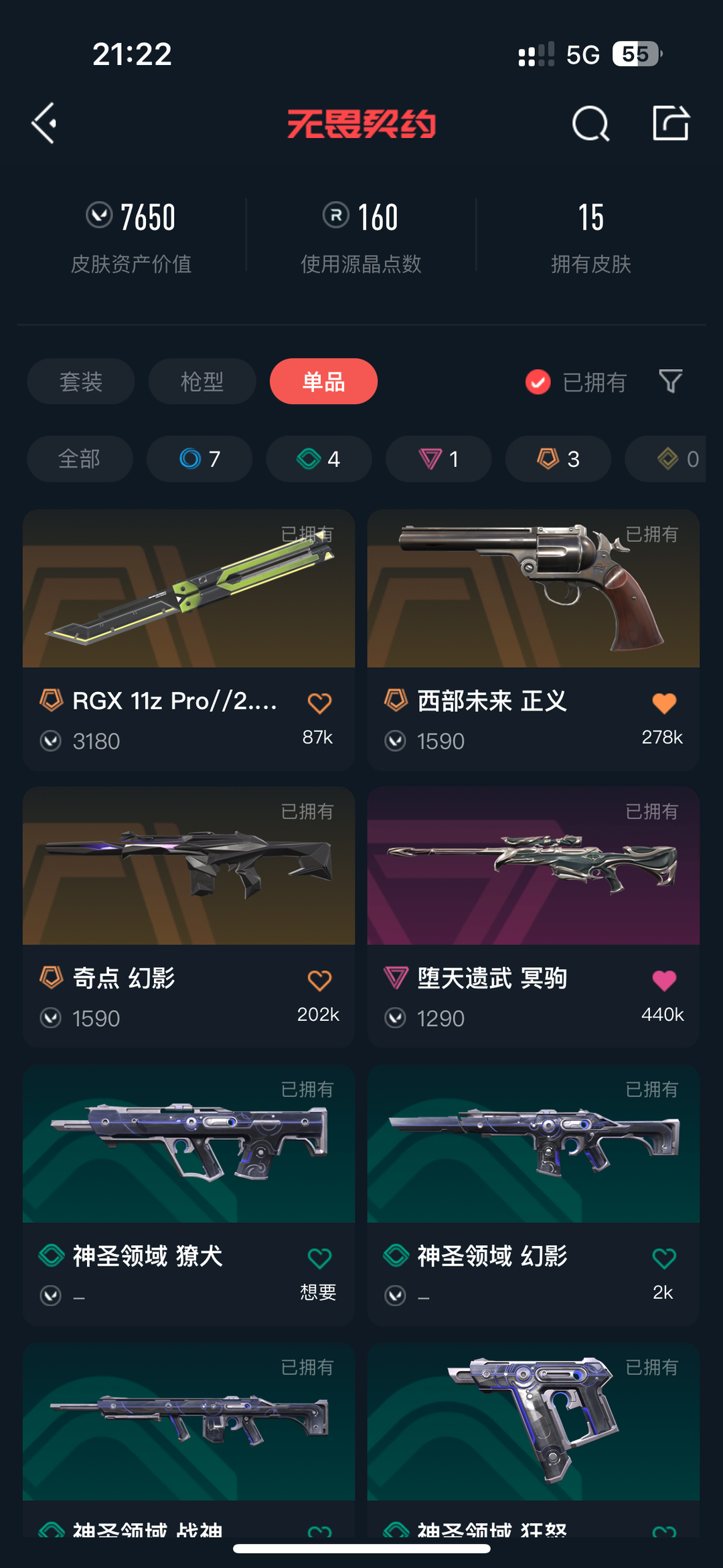Image resolution: width=723 pixels, height=1568 pixels.
Task: Filter by orange tier chip showing 3
Action: 558,459
